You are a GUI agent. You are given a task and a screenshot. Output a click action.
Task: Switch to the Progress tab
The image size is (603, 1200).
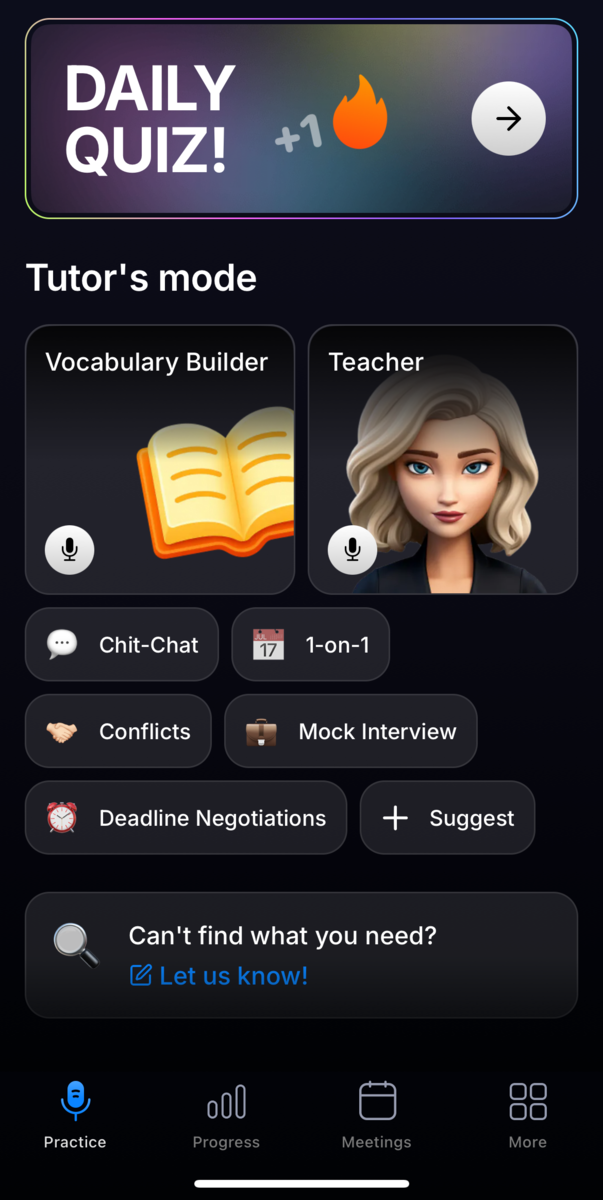coord(226,1115)
